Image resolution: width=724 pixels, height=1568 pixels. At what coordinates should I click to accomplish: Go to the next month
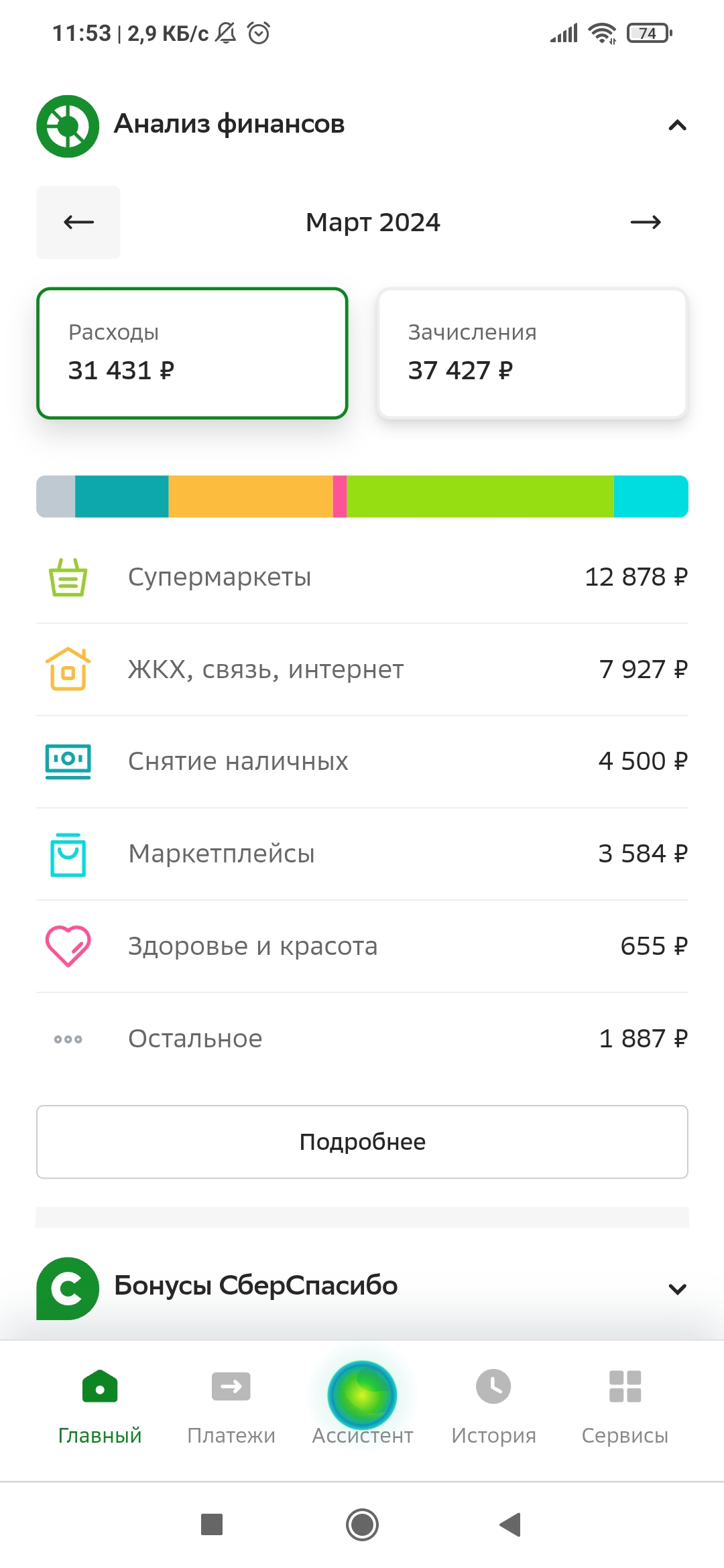[646, 222]
